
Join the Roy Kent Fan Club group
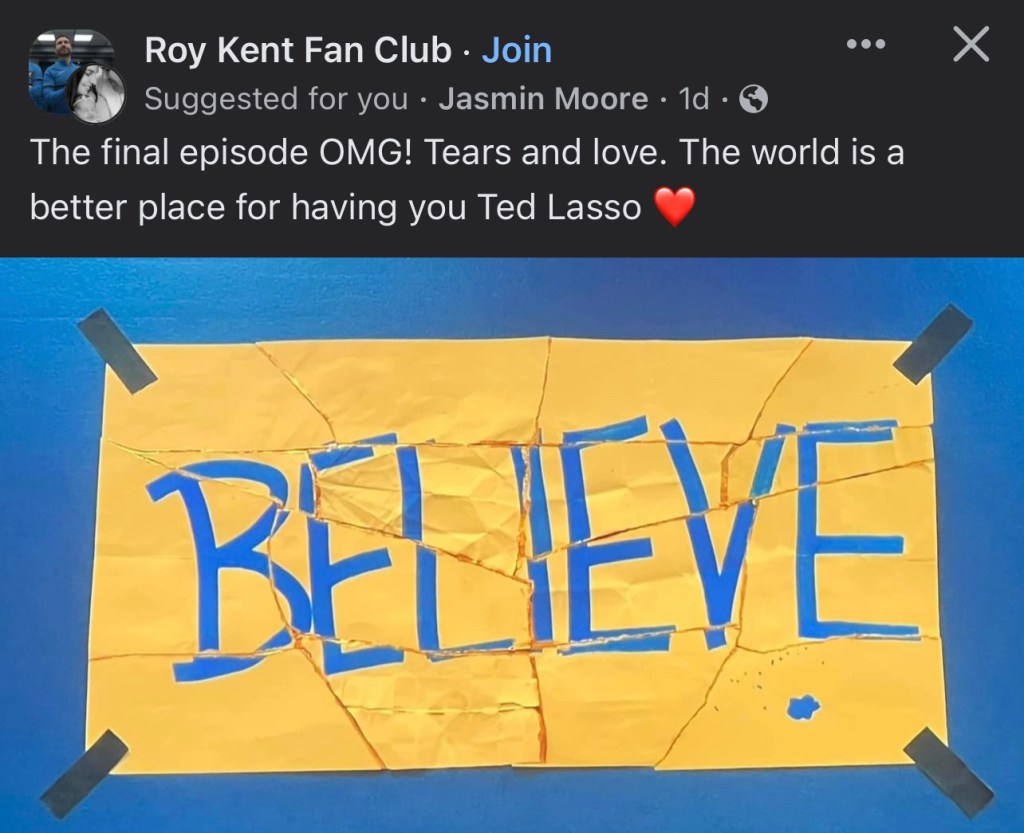point(516,50)
